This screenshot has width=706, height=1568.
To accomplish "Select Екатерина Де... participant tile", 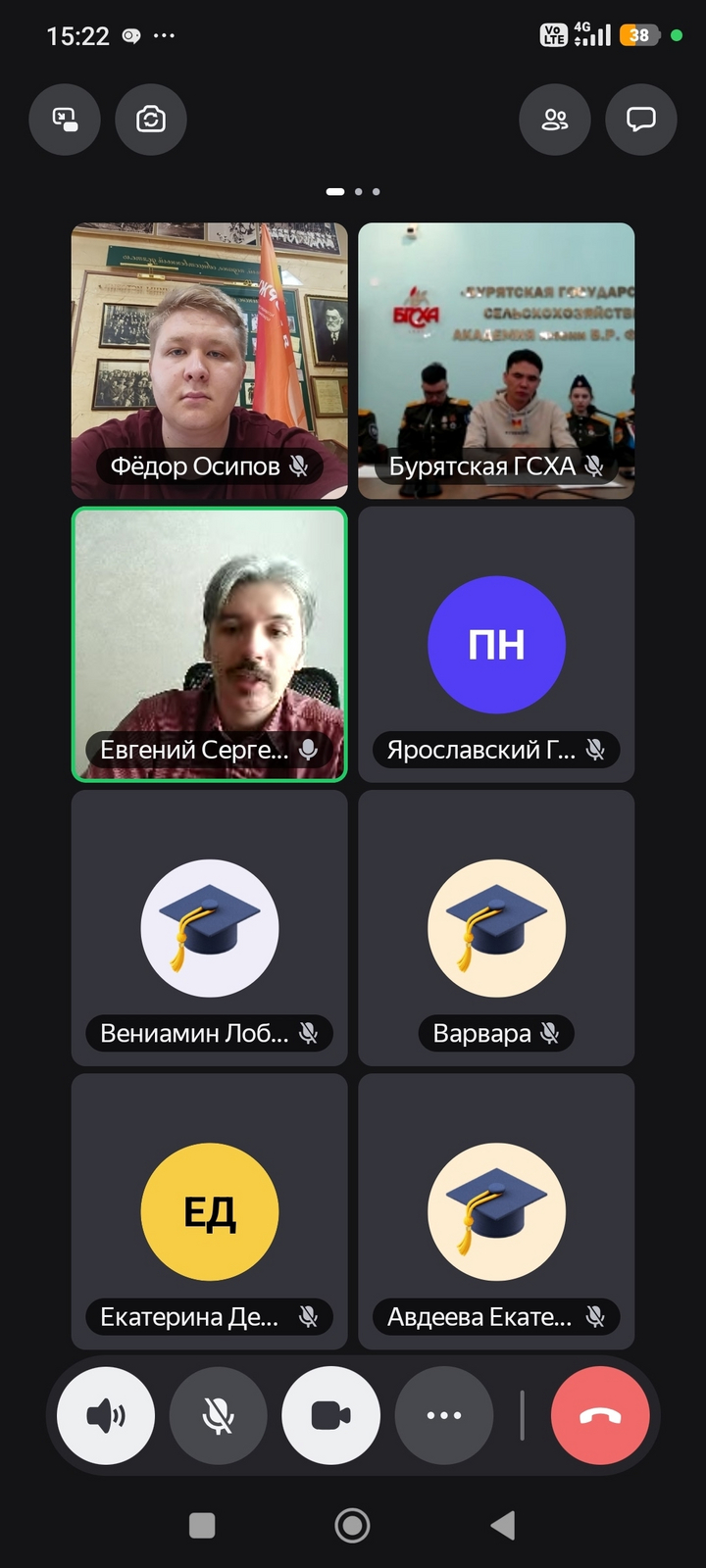I will (x=210, y=1211).
